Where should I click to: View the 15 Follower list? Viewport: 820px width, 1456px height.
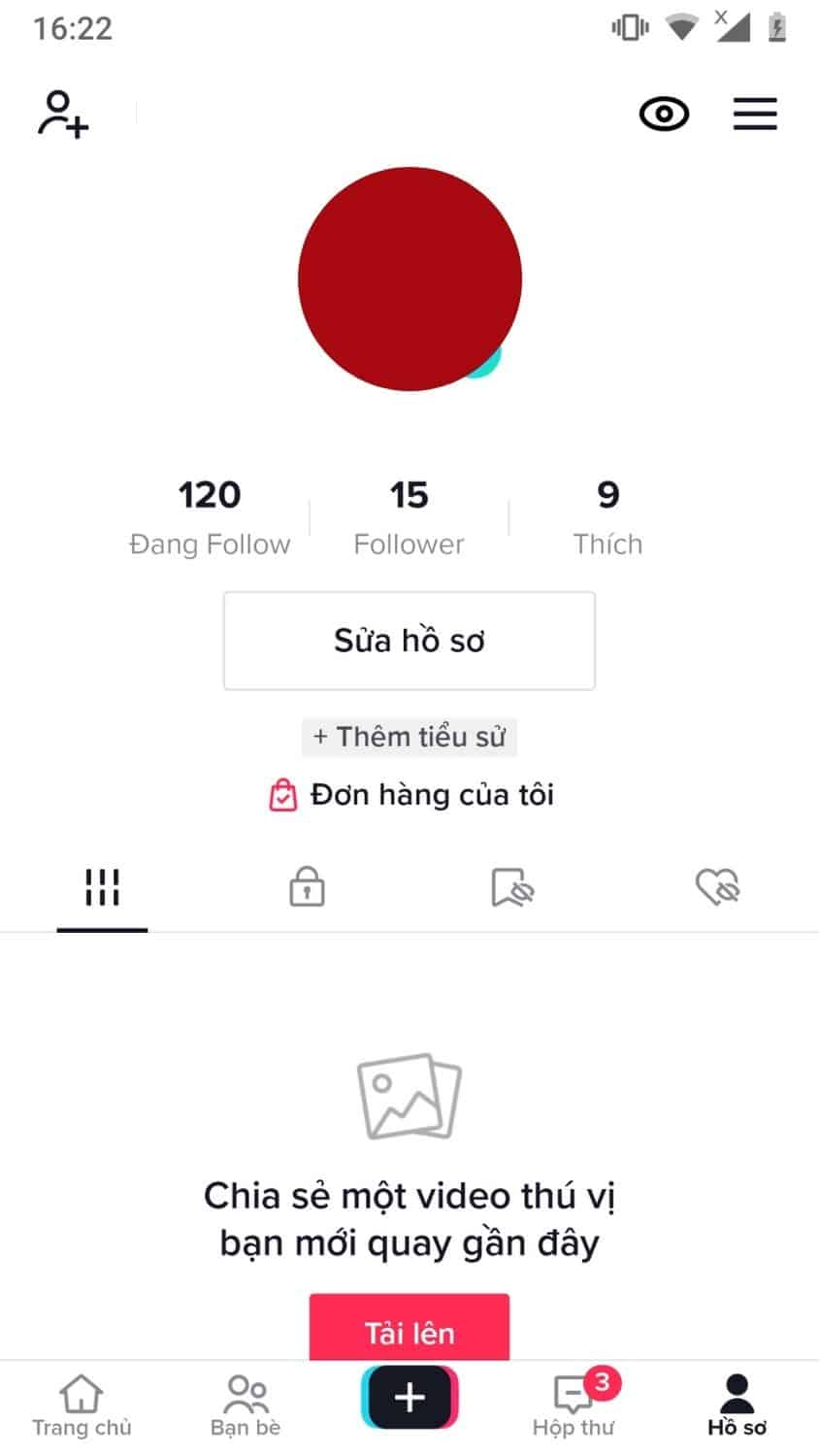click(409, 518)
